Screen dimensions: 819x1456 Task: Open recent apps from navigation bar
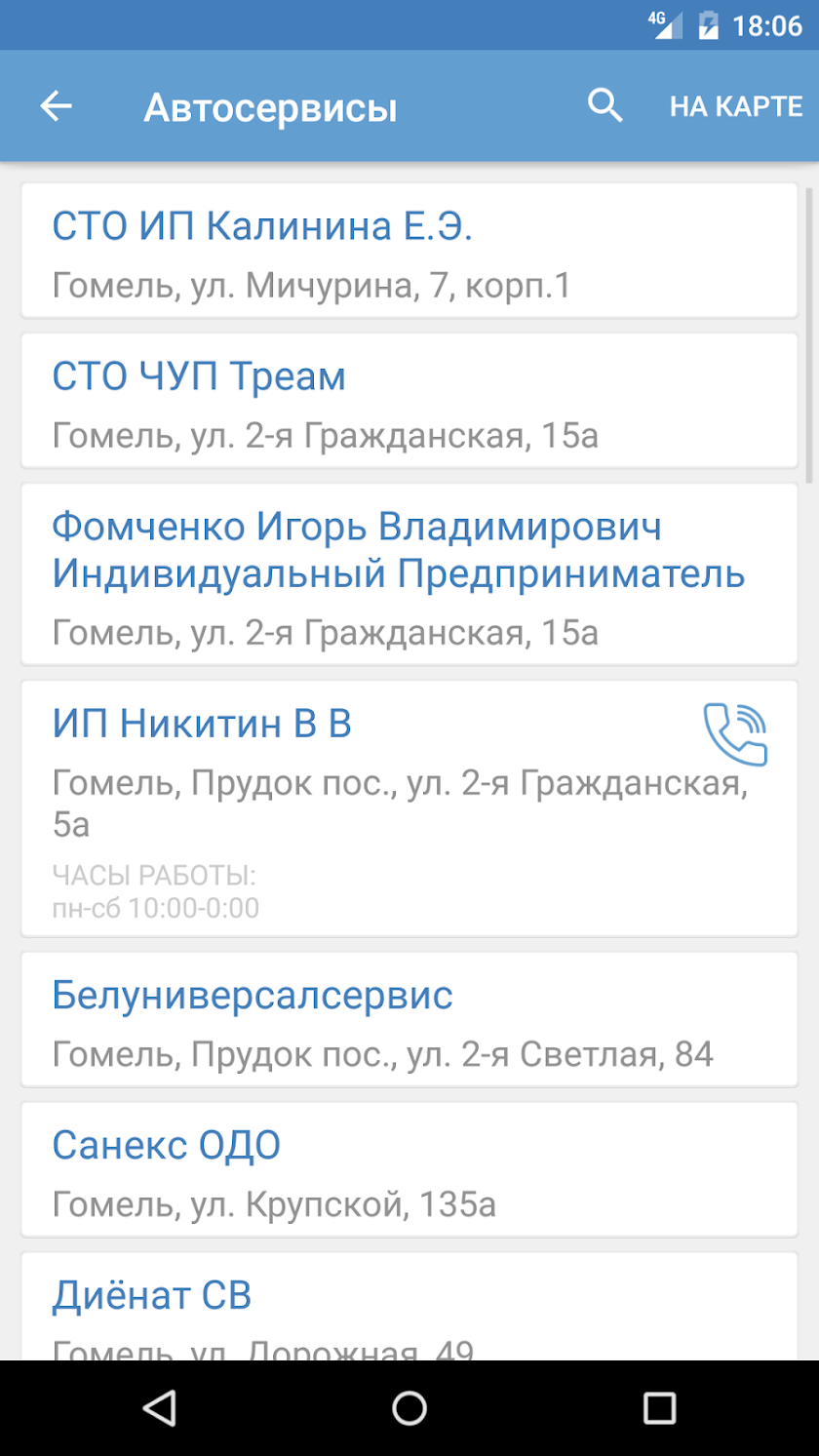coord(660,1408)
